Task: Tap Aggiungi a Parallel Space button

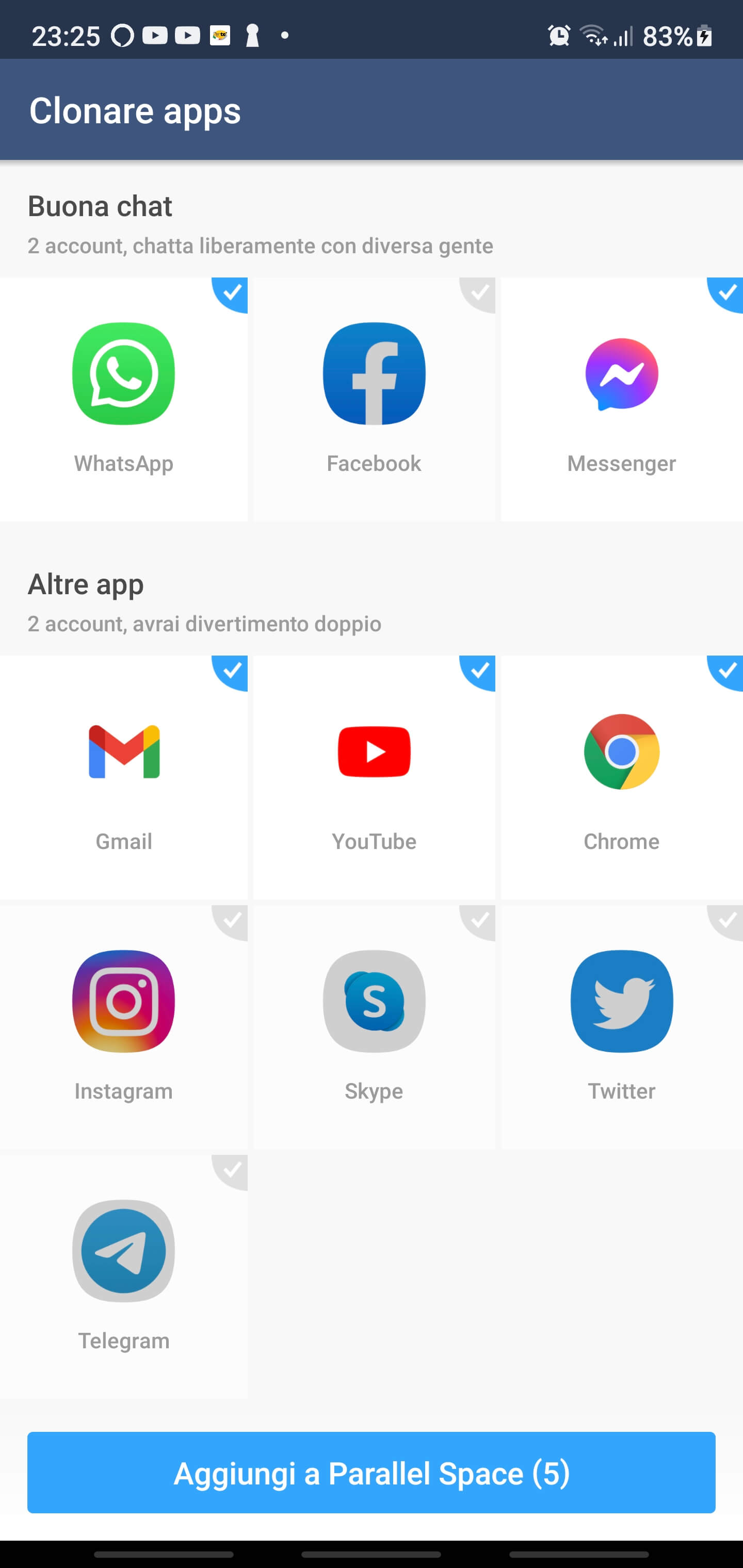Action: (372, 1473)
